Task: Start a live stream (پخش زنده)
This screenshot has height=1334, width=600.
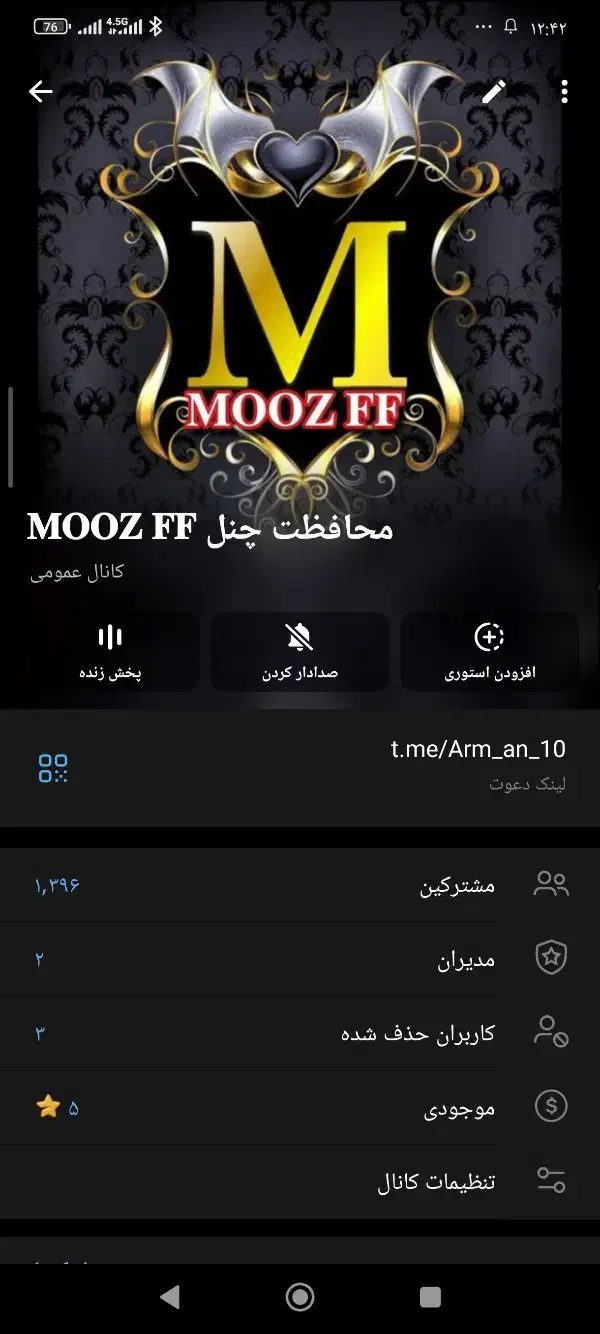Action: pos(110,651)
